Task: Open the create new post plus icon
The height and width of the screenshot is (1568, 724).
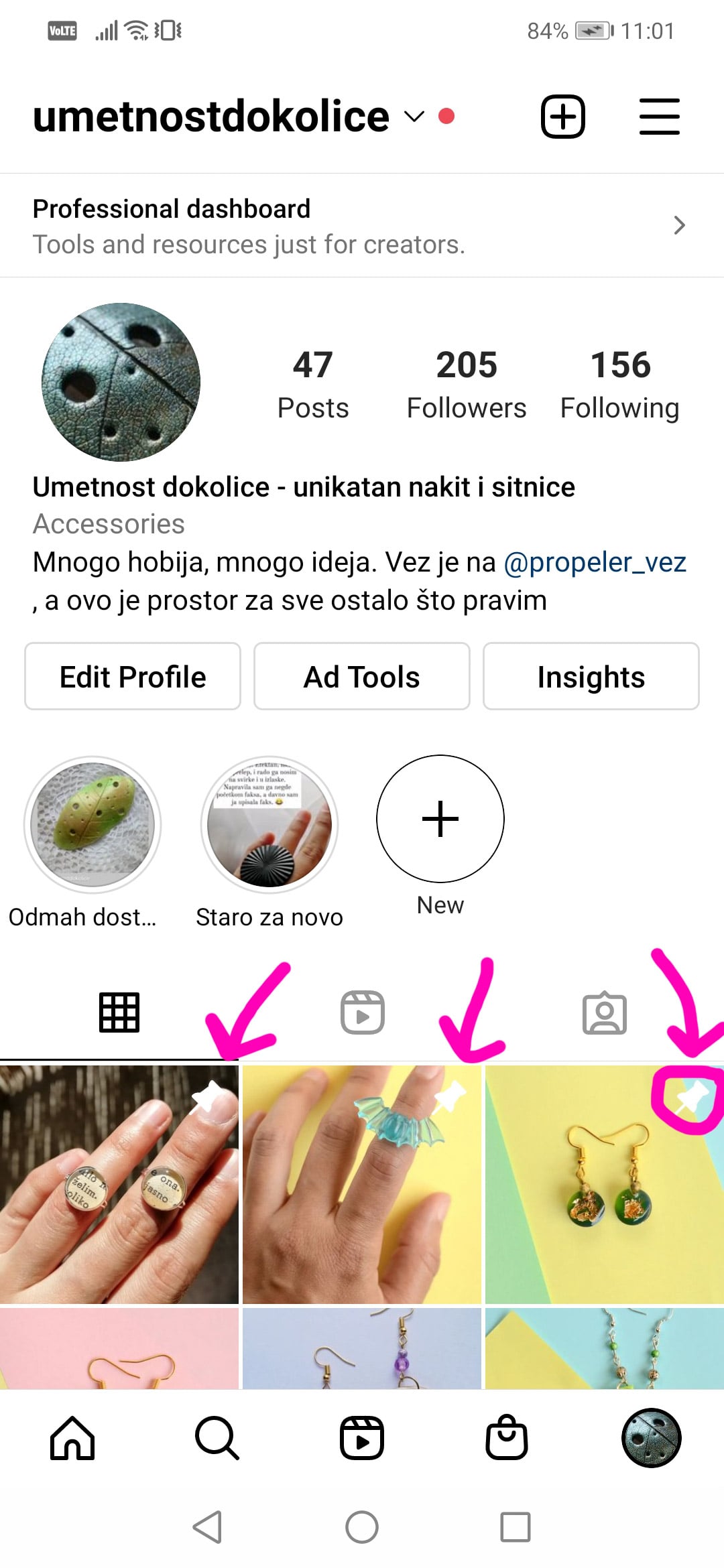Action: coord(562,117)
